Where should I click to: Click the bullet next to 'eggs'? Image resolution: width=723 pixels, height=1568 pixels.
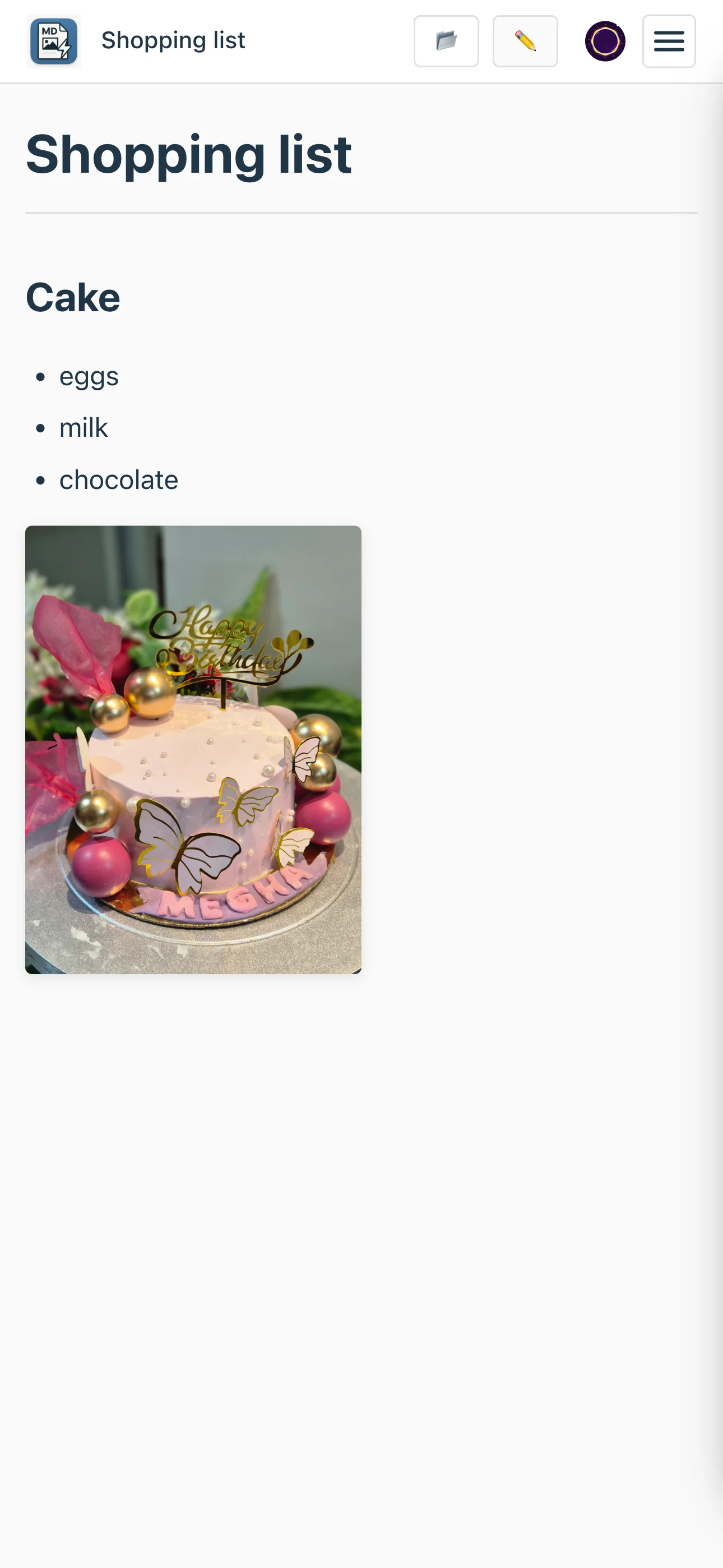coord(40,376)
